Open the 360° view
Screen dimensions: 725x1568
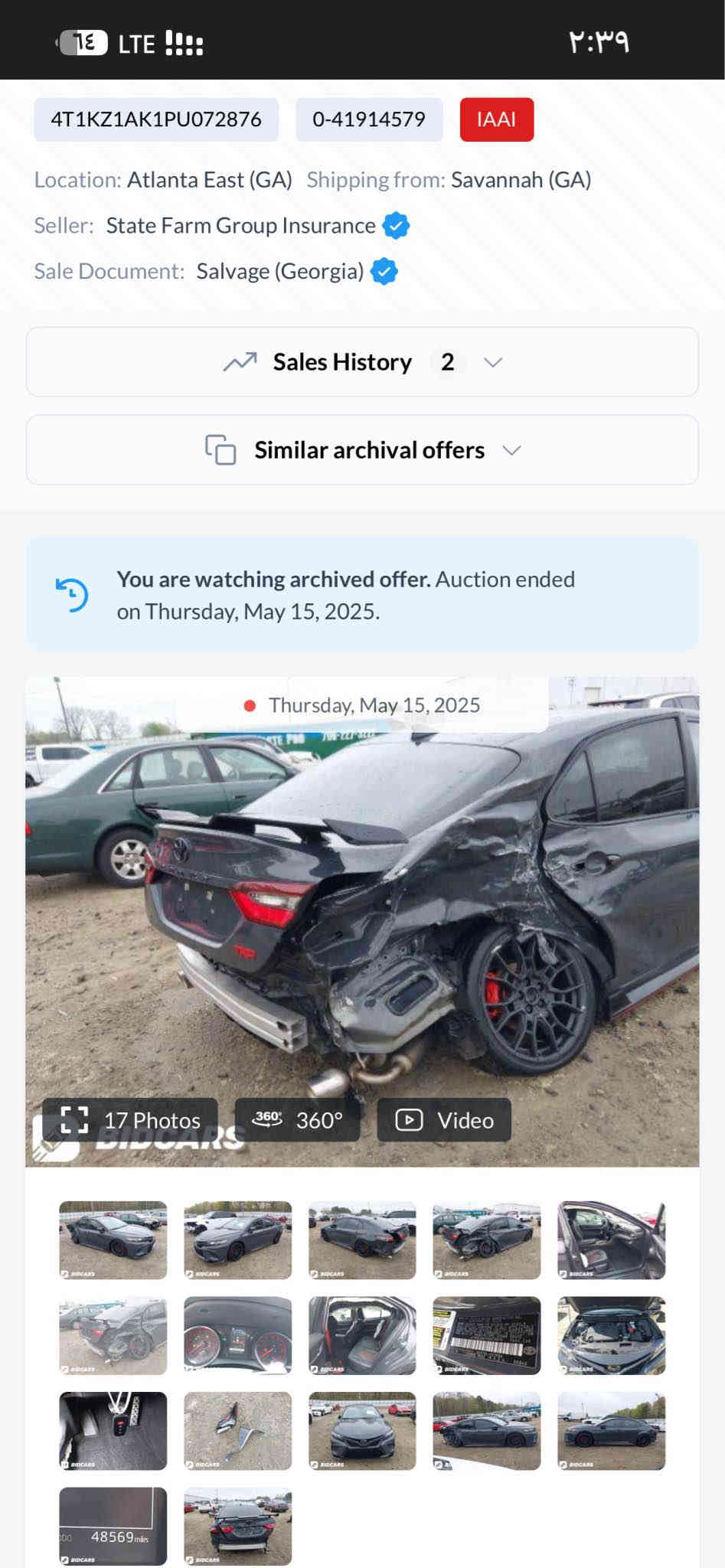click(x=297, y=1120)
